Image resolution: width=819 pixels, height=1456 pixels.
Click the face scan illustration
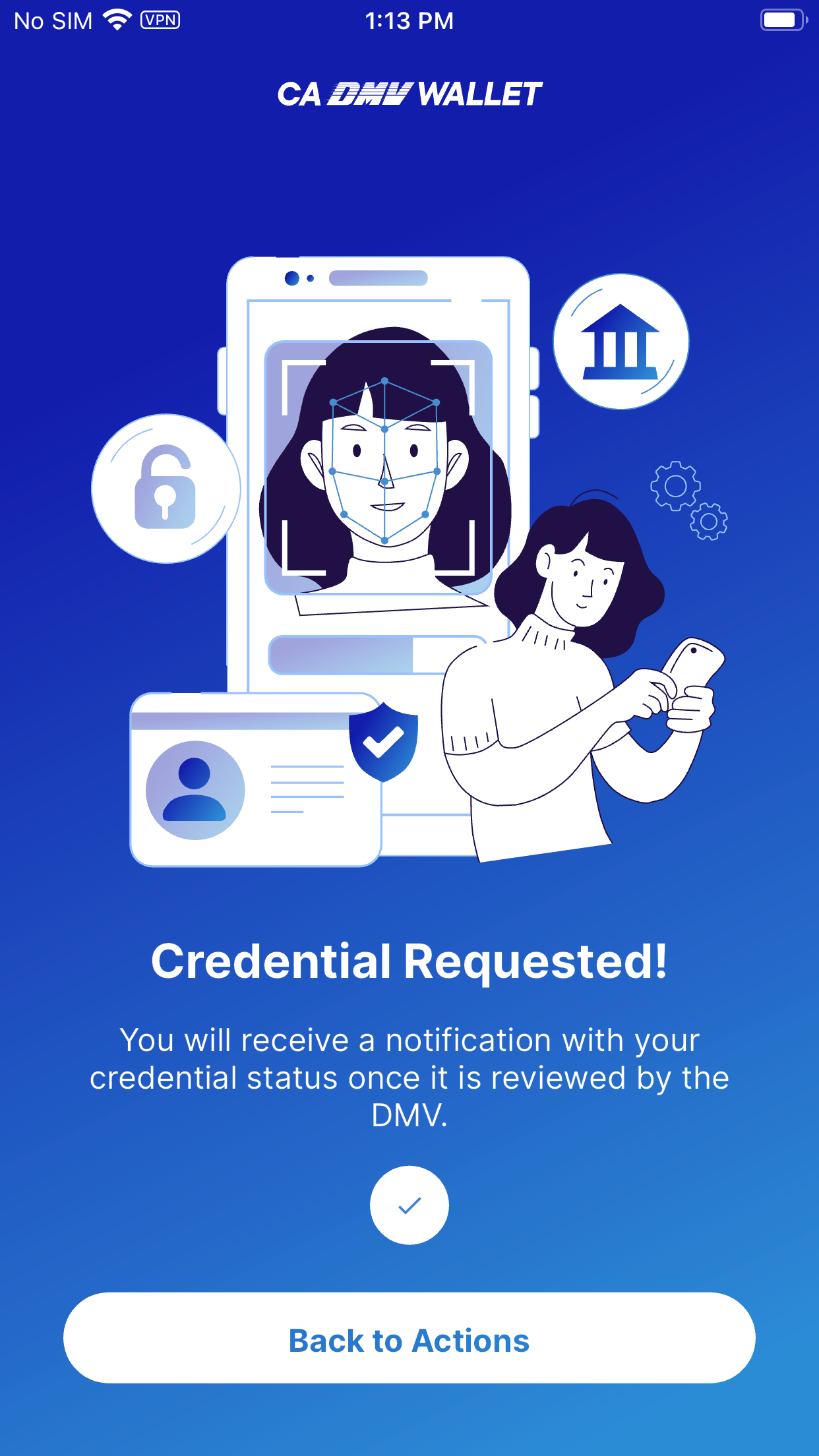[384, 462]
